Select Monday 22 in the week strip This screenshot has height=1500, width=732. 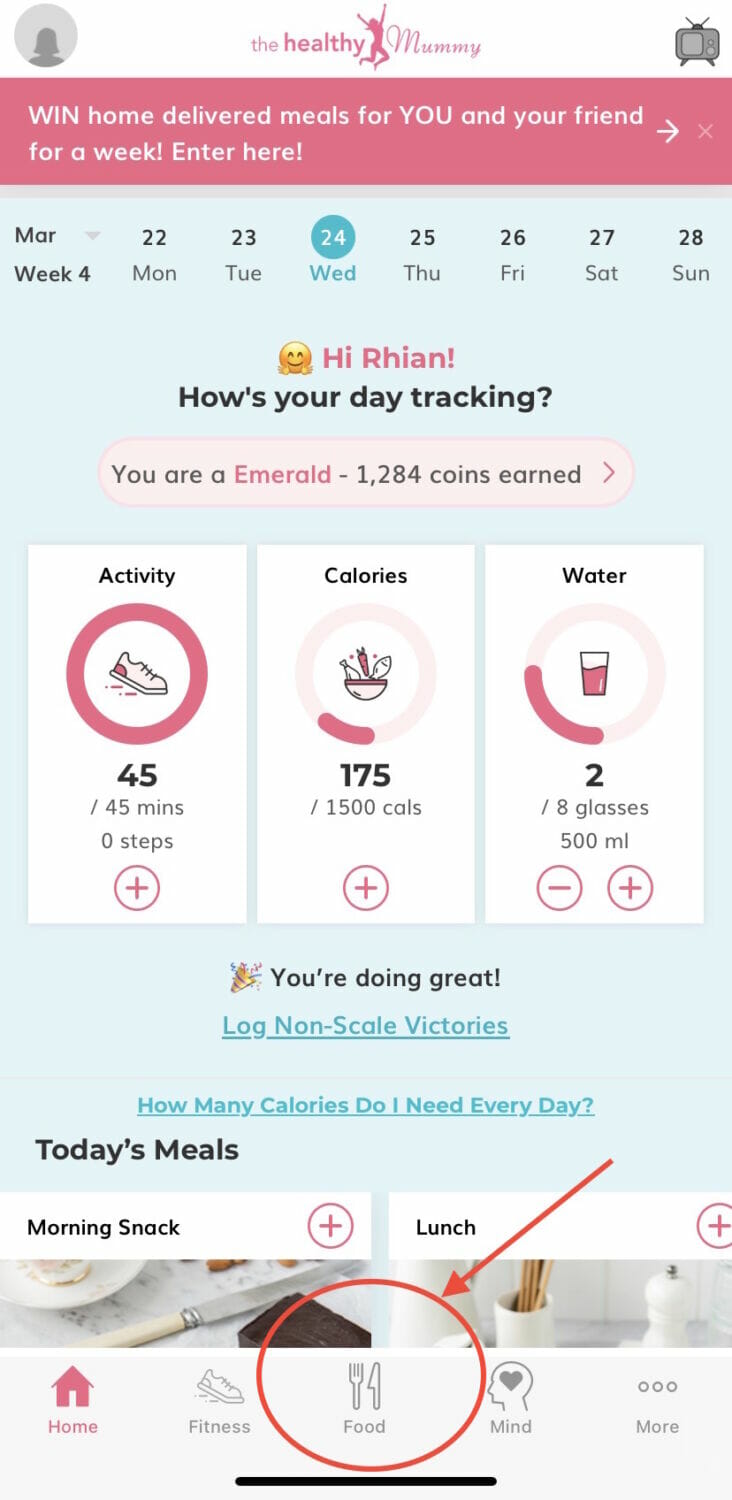(154, 254)
